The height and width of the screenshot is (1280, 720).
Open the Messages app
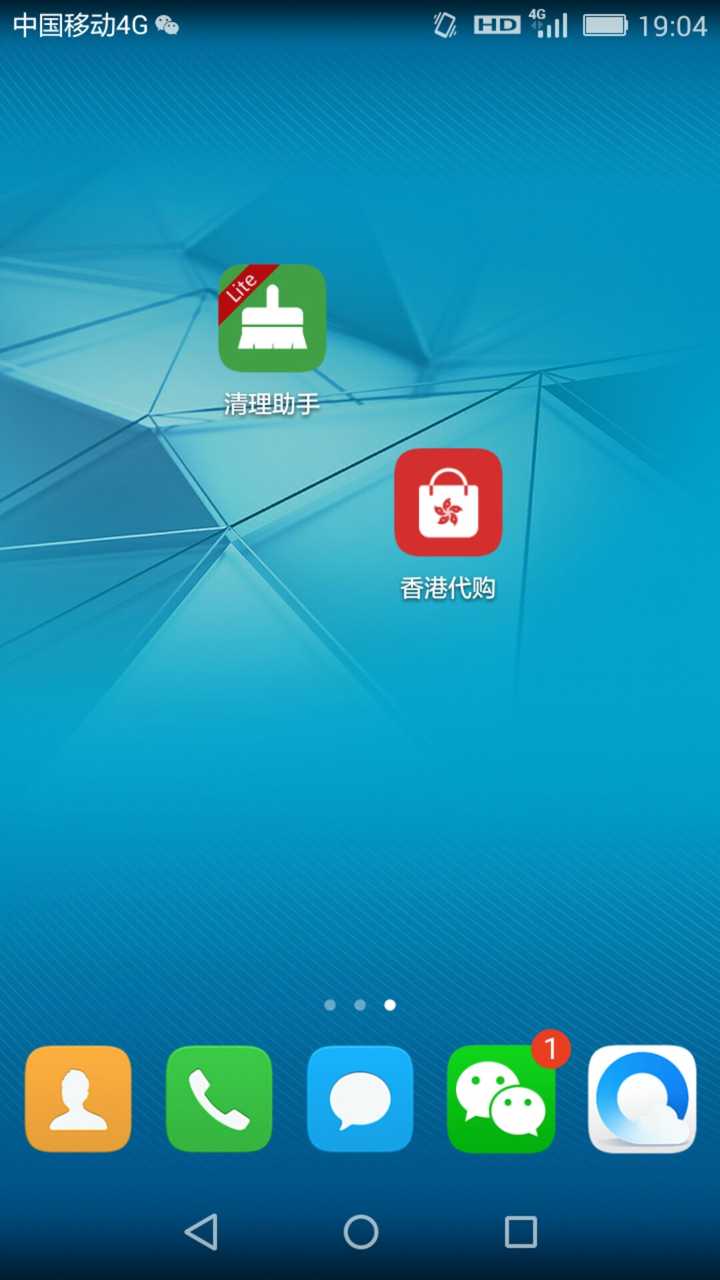click(360, 1099)
